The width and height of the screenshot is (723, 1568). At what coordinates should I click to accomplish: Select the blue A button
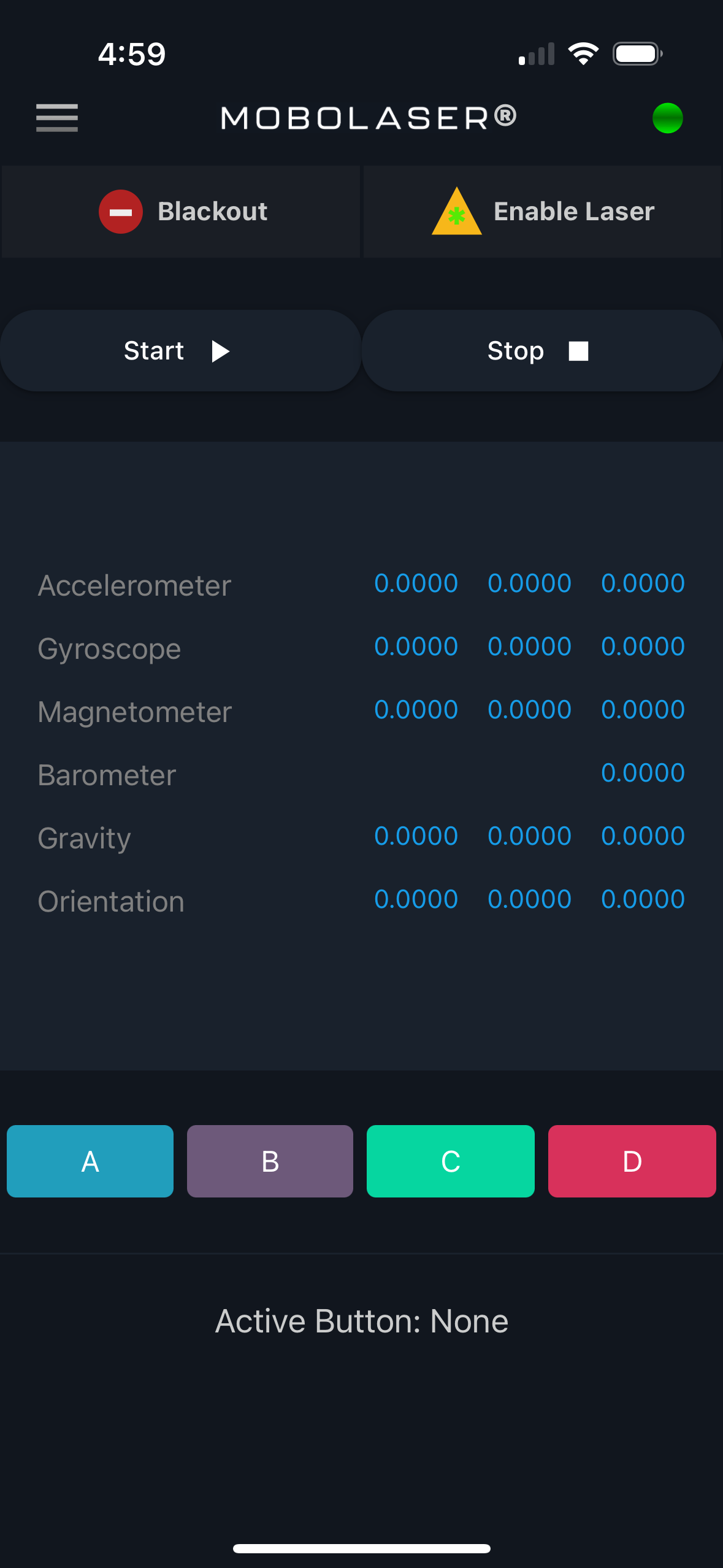90,1161
